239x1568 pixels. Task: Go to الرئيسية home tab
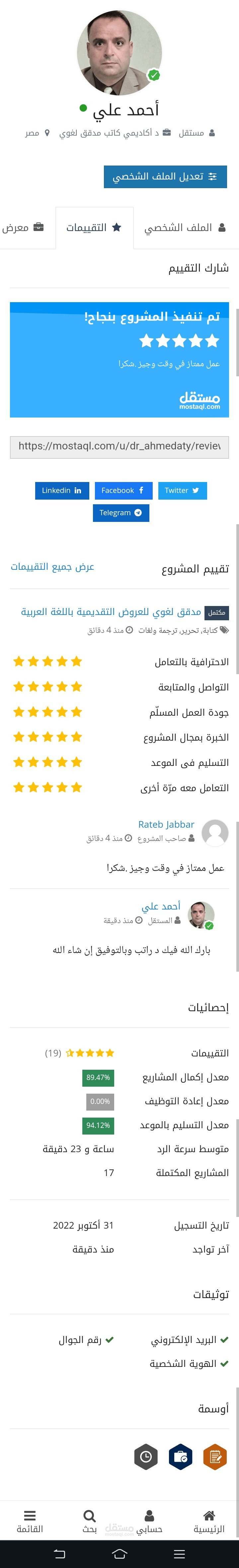[x=208, y=1521]
